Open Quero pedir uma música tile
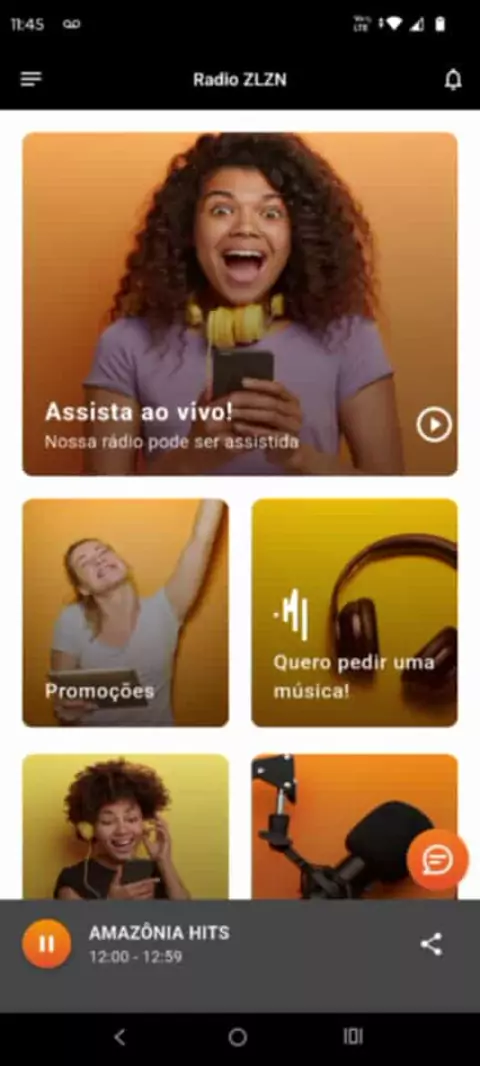Screen dimensions: 480x1066 click(x=354, y=613)
